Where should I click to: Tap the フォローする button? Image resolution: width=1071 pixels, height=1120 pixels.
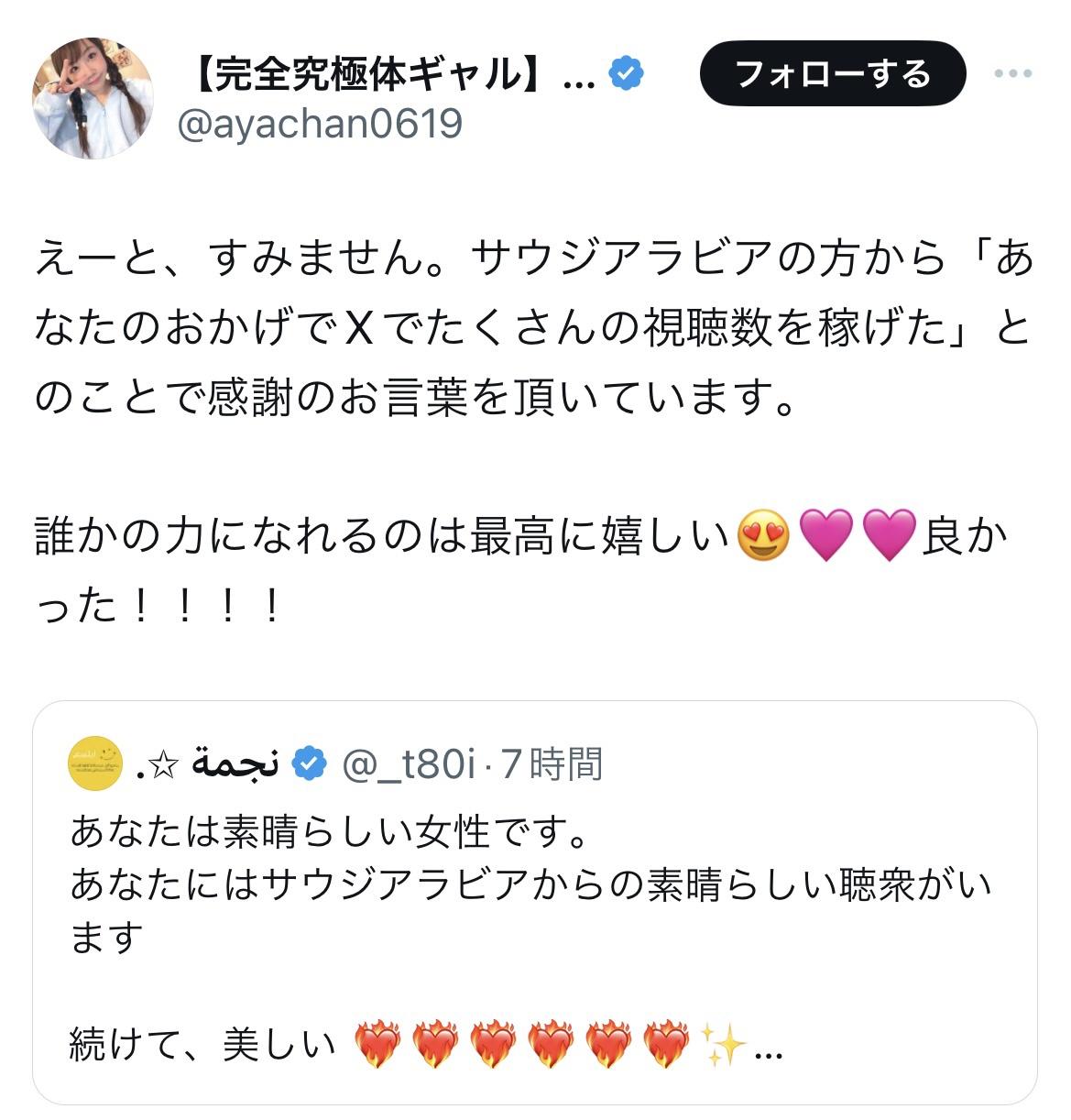click(x=832, y=73)
